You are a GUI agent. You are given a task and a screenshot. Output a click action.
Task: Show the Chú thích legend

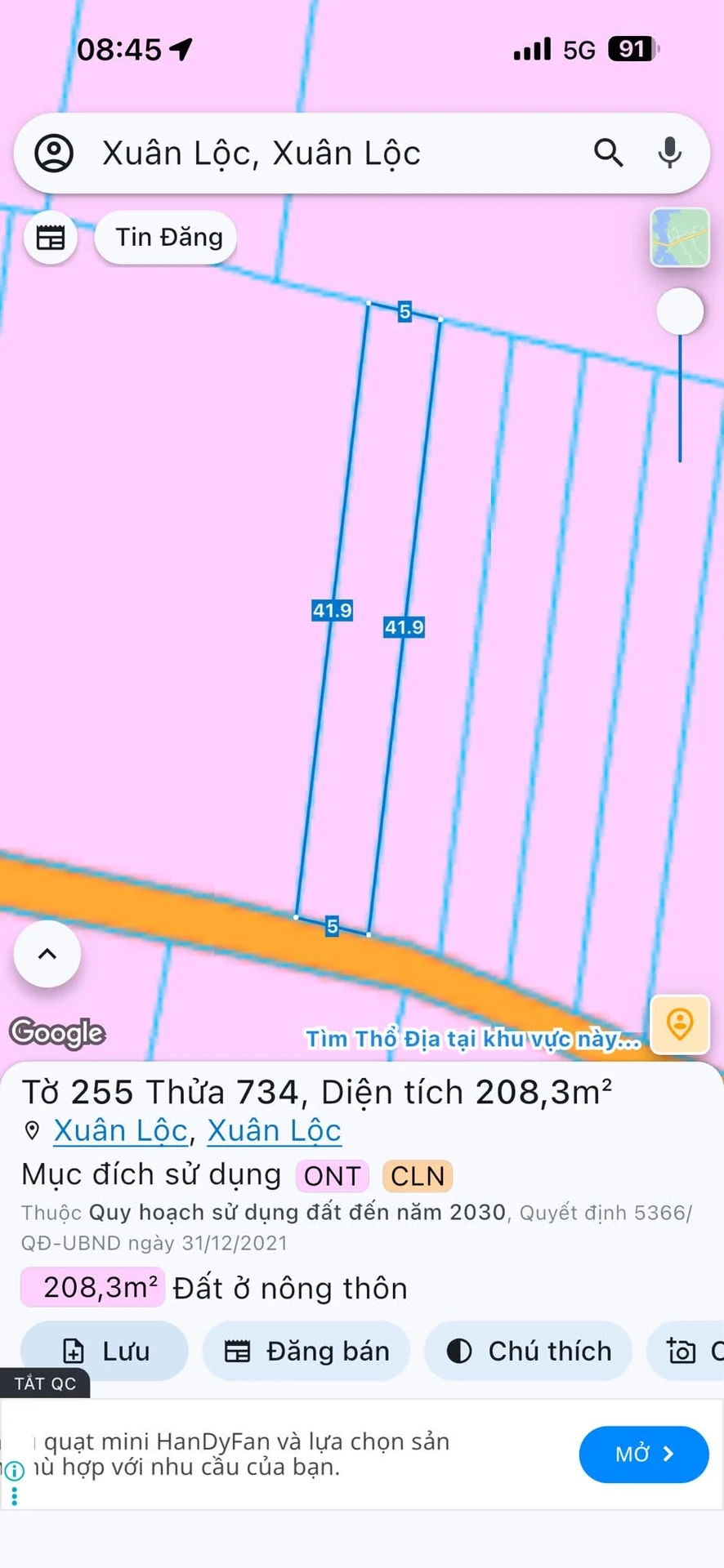coord(529,1351)
